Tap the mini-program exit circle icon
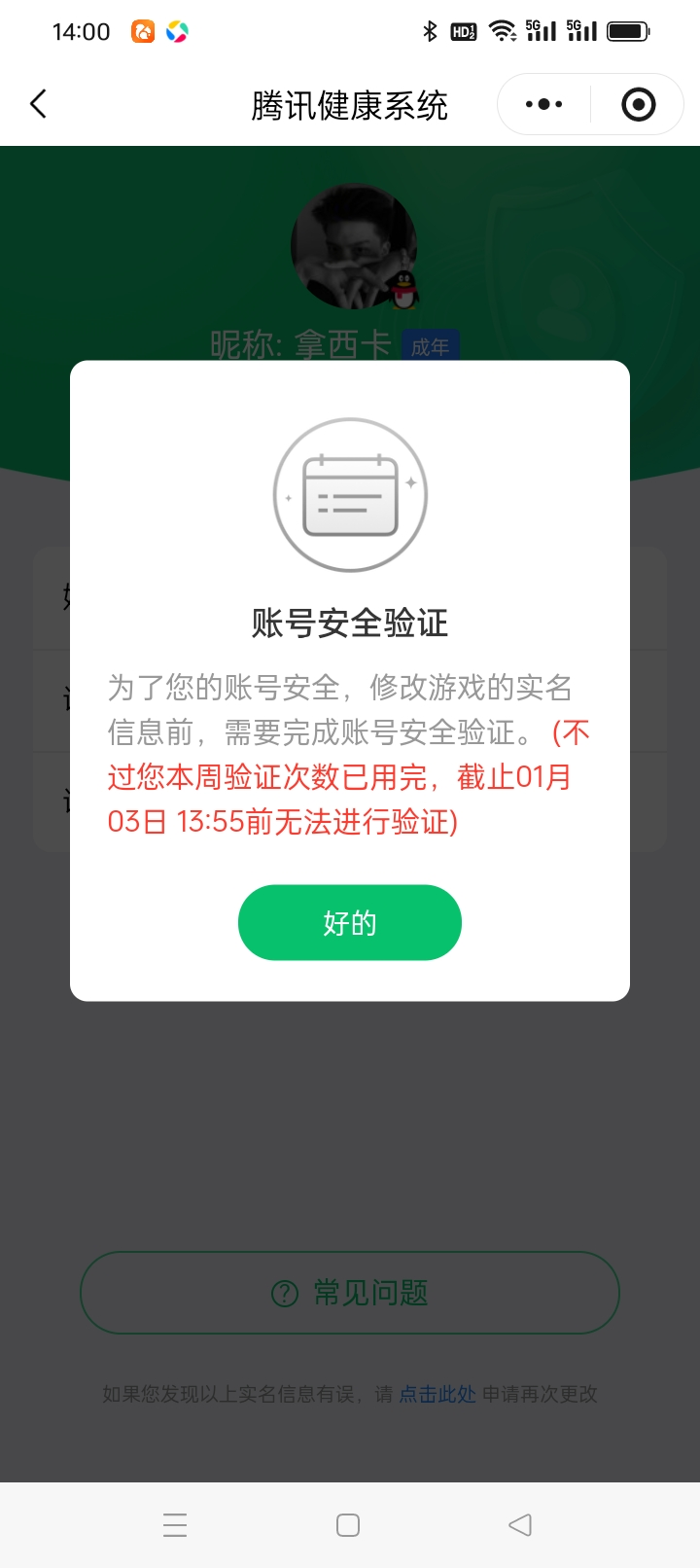This screenshot has height=1568, width=700. click(637, 104)
